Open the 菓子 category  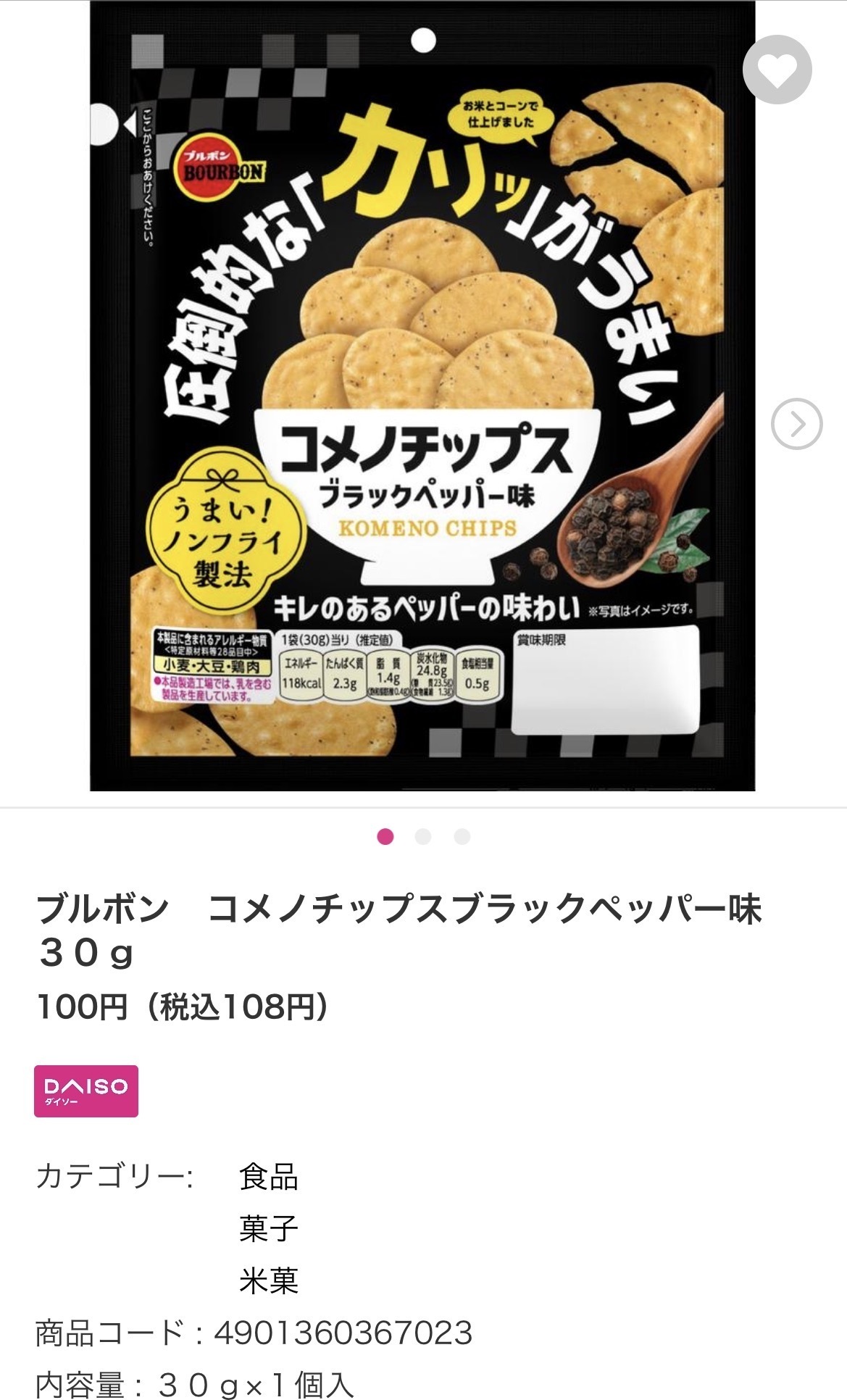[269, 1229]
